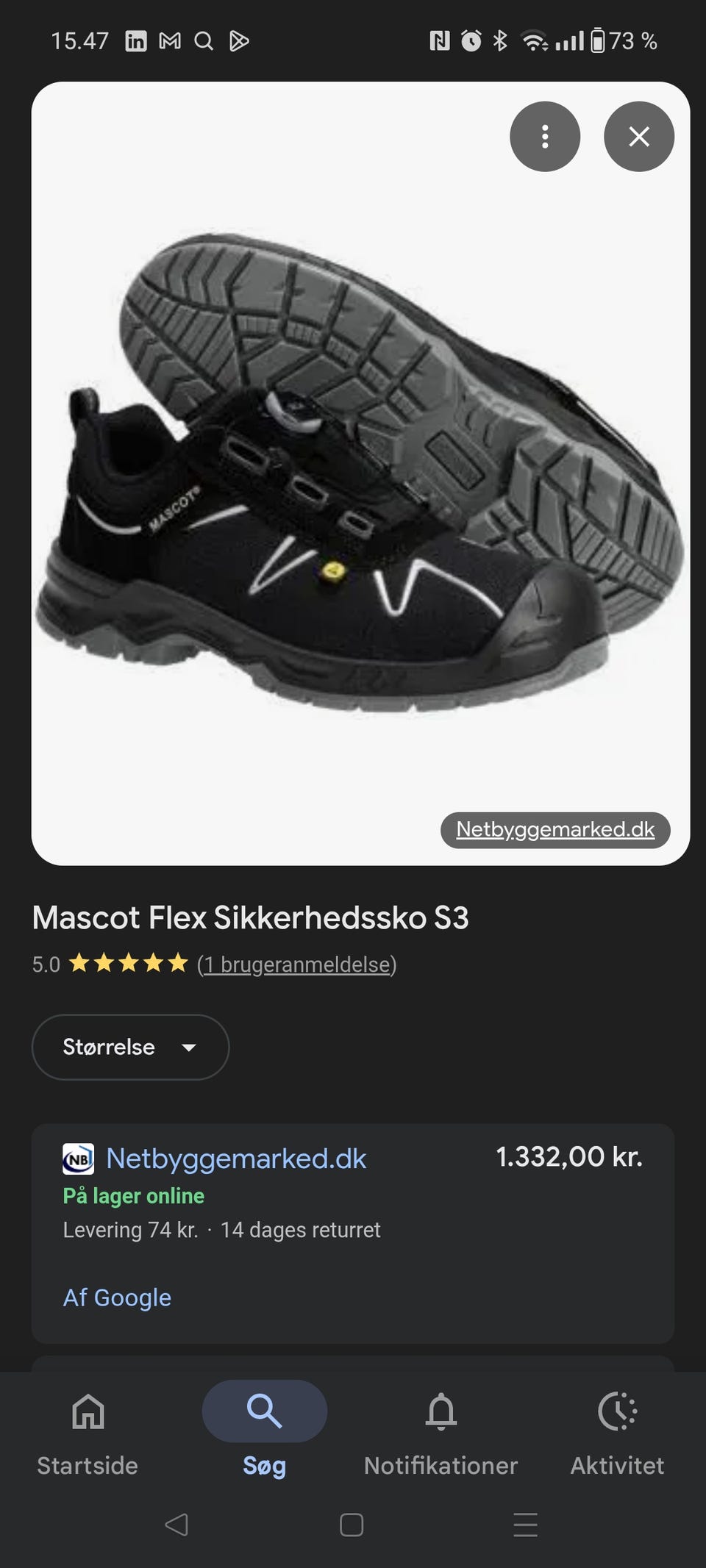Open the system recent apps view
This screenshot has height=1568, width=706.
[x=525, y=1525]
